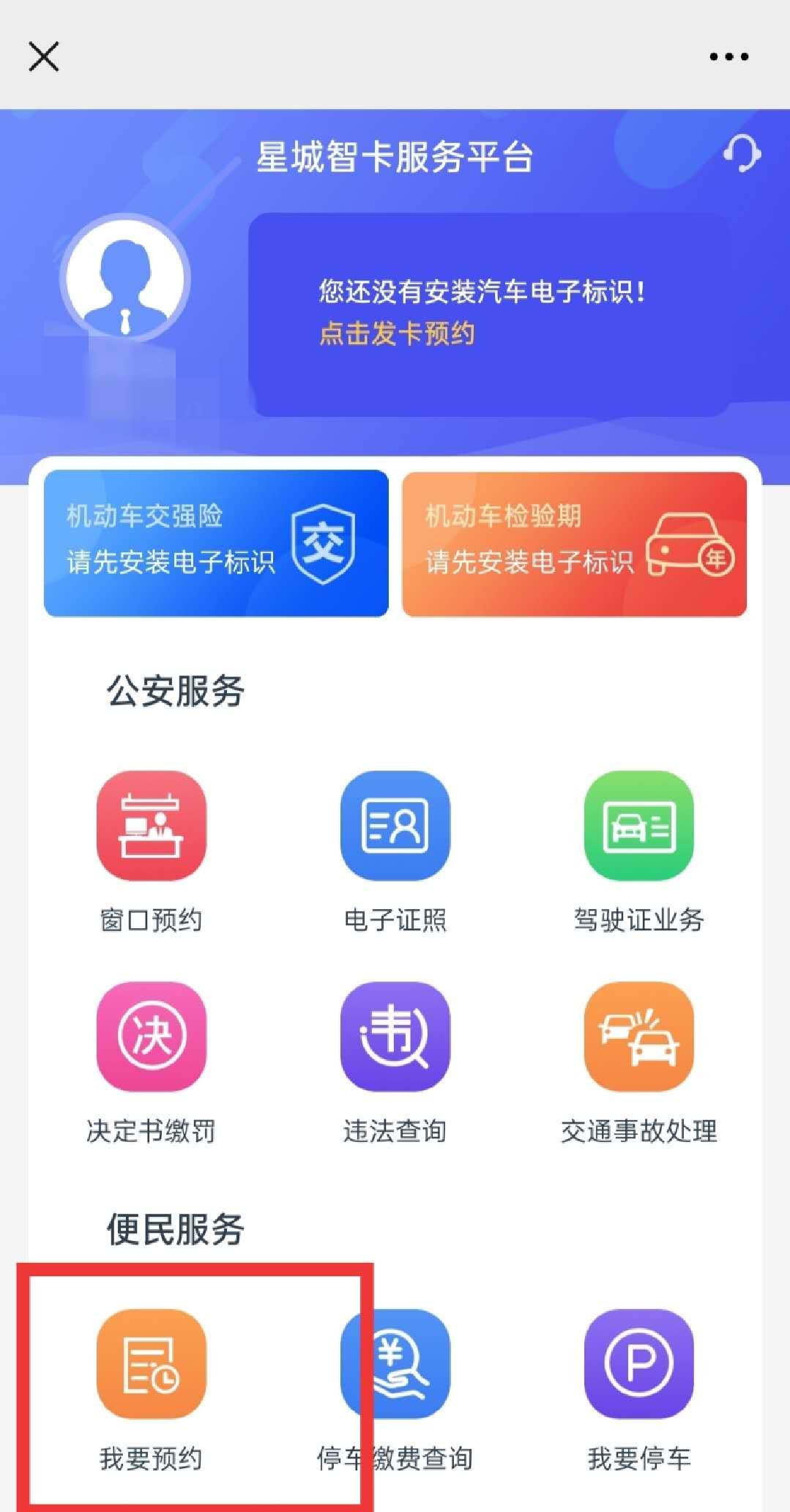
Task: Open the 机动车检验期 card
Action: tap(574, 543)
